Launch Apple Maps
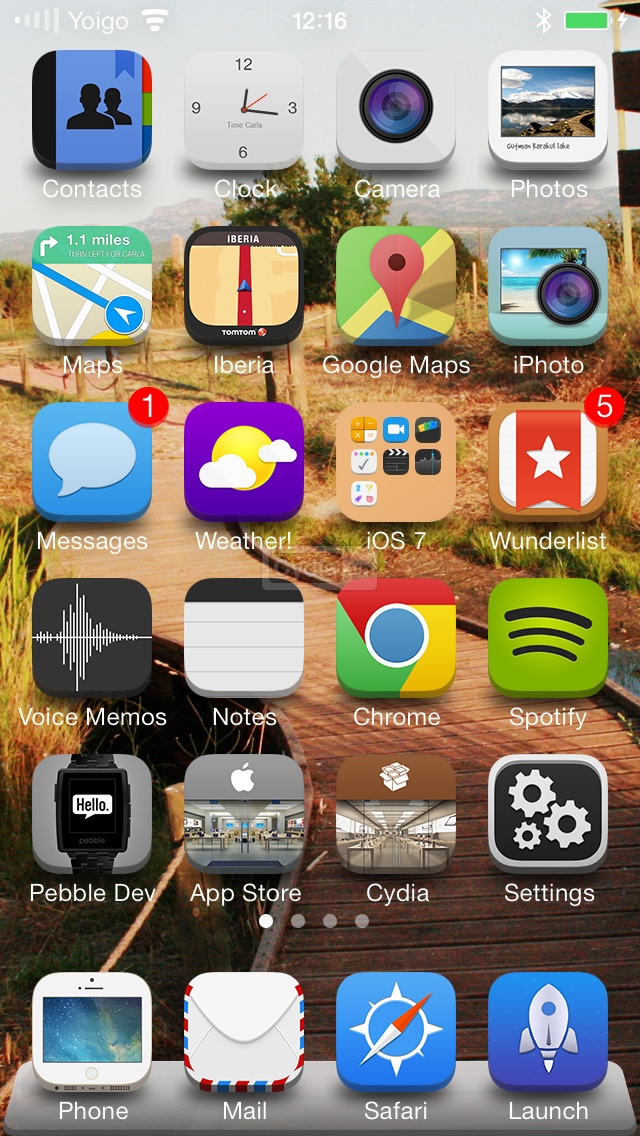The width and height of the screenshot is (640, 1136). [x=92, y=286]
